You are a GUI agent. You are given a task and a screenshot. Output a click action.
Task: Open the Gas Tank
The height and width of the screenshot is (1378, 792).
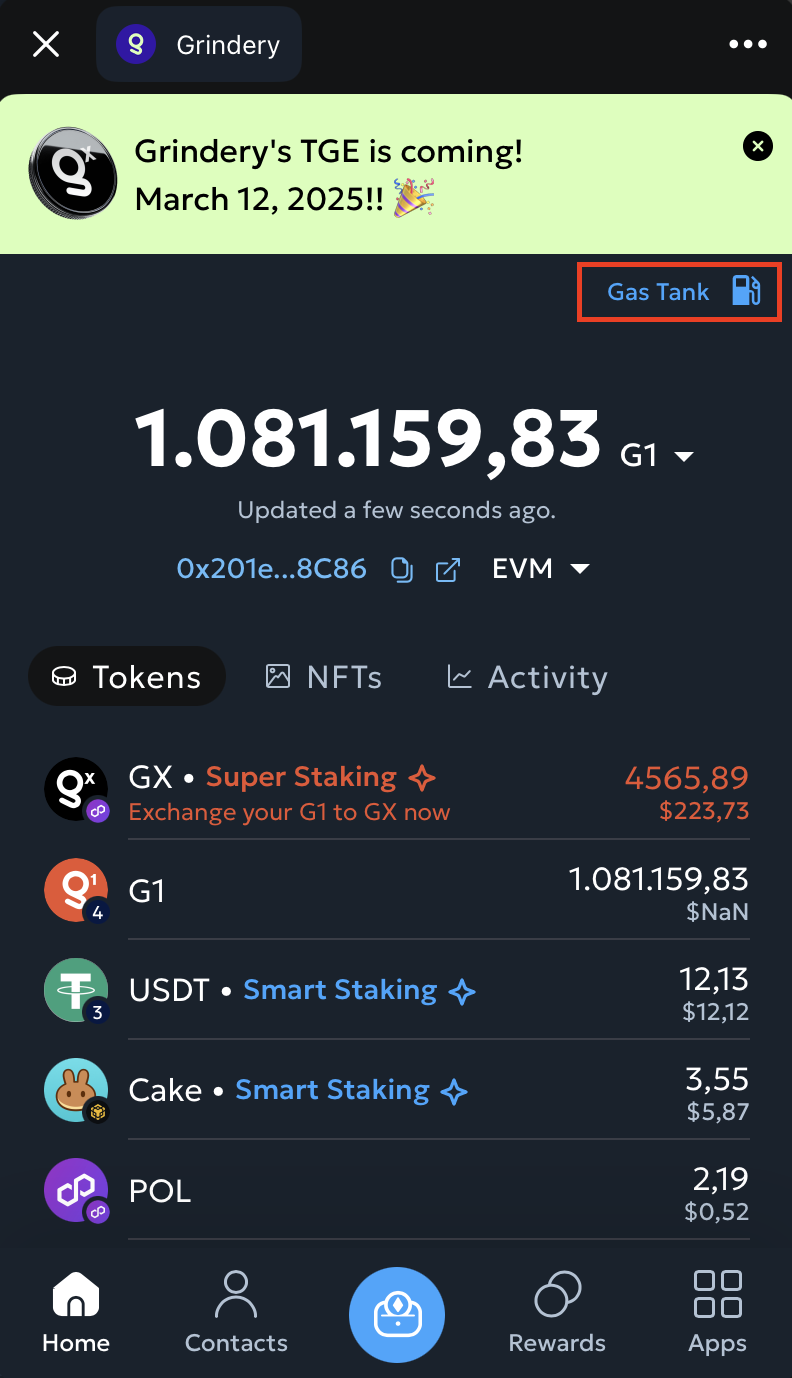pos(680,292)
